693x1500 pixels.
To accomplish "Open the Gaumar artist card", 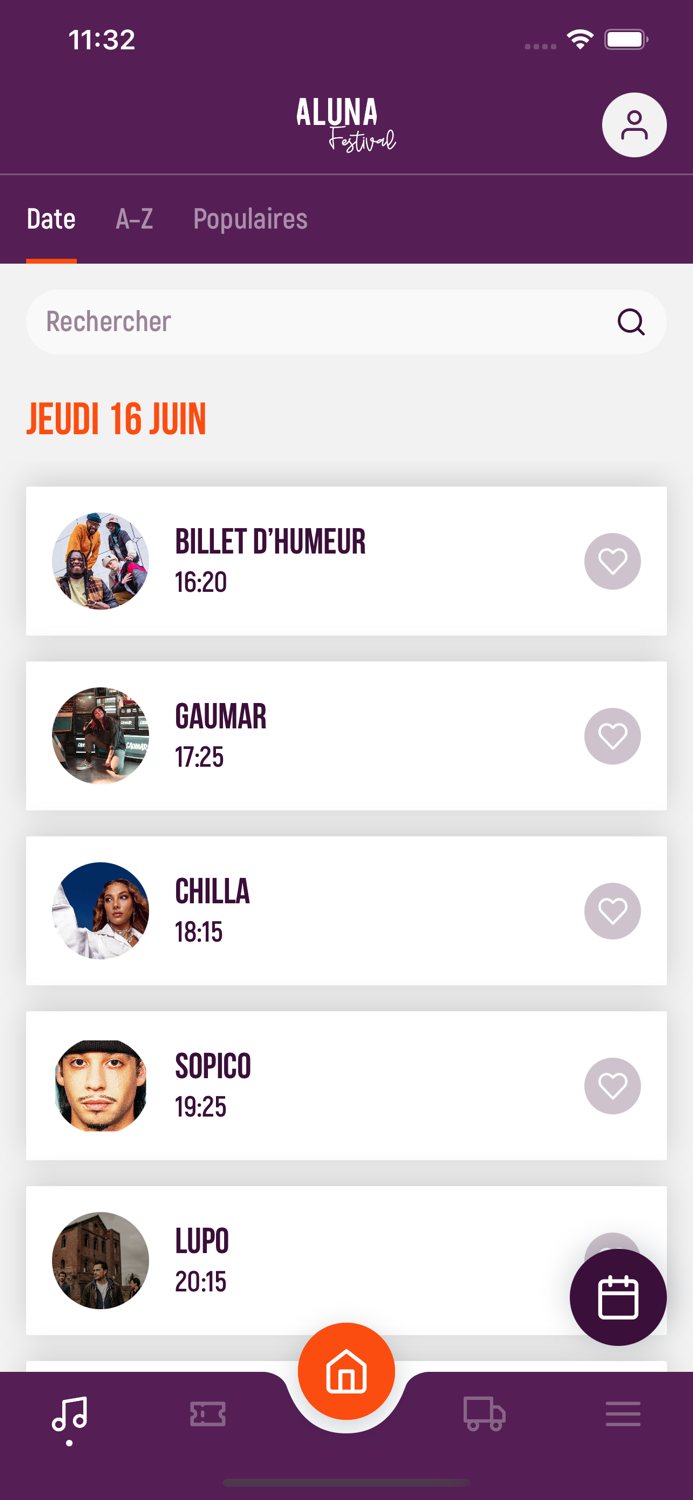I will [x=346, y=736].
